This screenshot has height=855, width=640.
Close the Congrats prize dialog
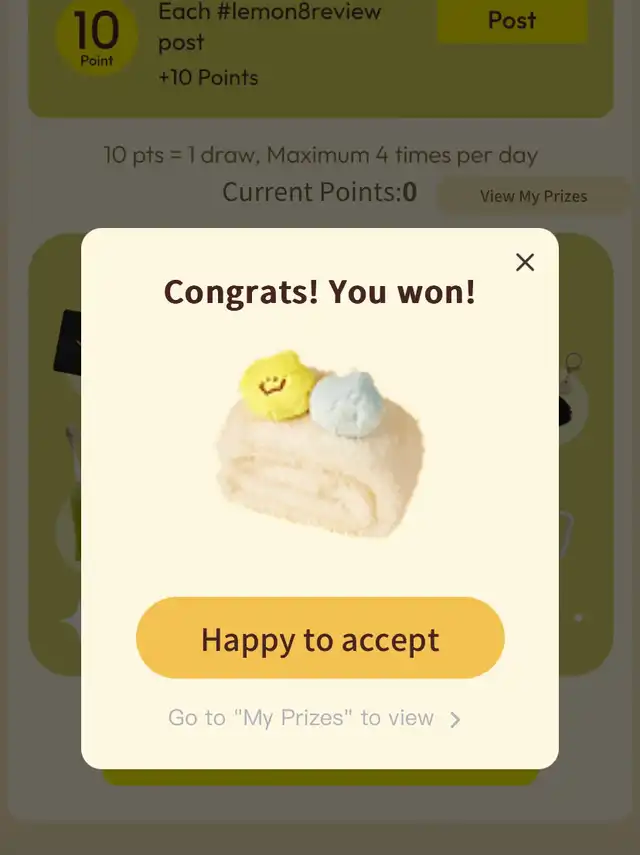[x=525, y=262]
